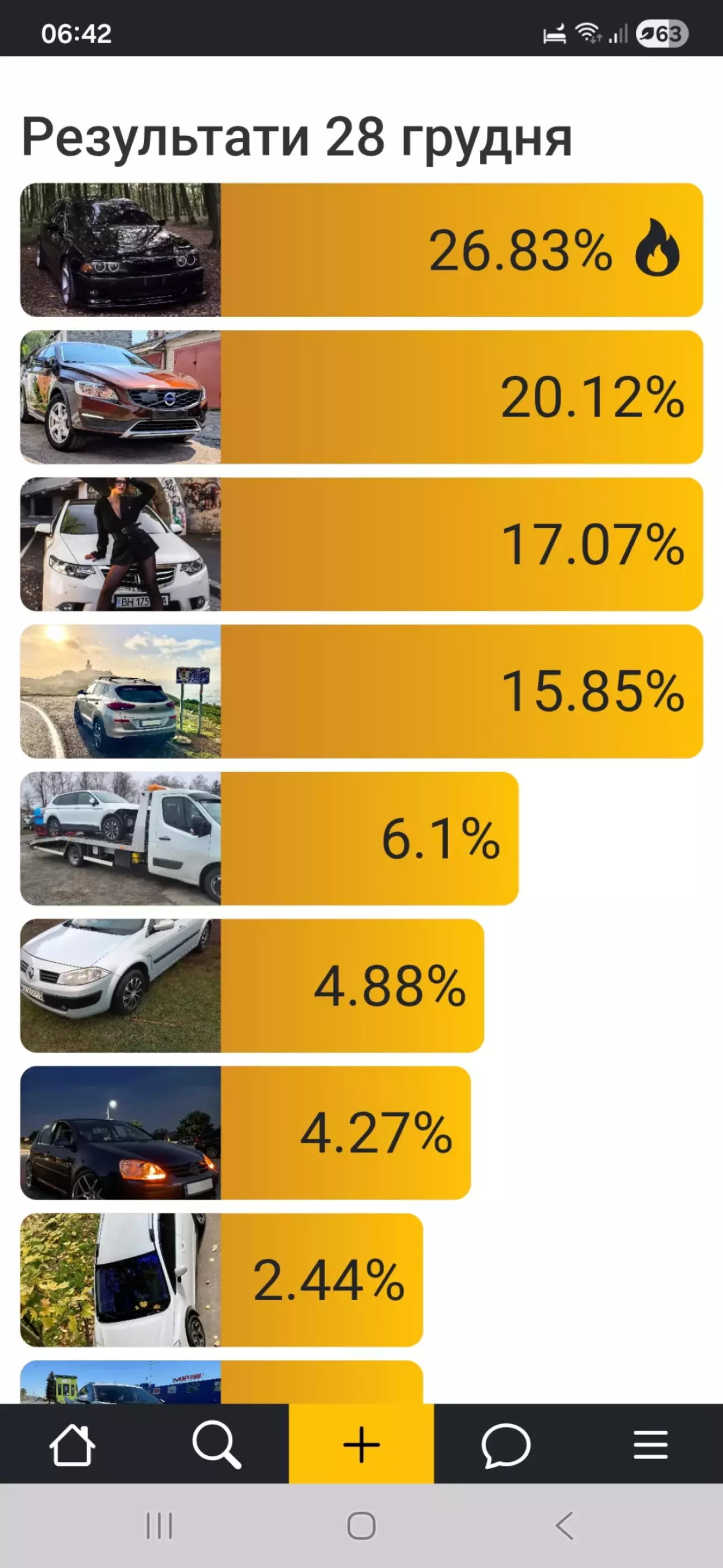
Task: Open the messages chat tab
Action: [506, 1445]
